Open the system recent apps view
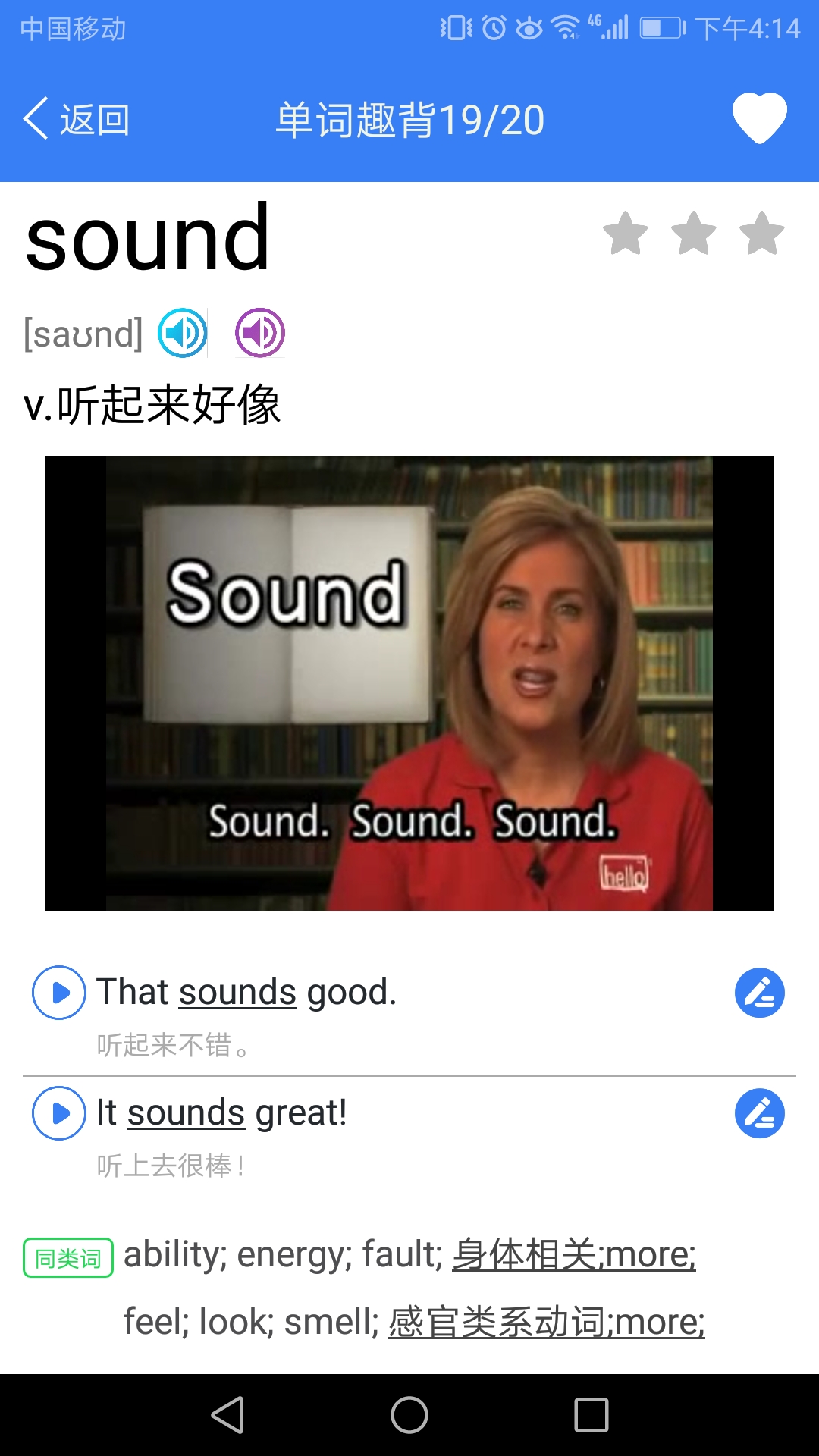 tap(591, 1415)
